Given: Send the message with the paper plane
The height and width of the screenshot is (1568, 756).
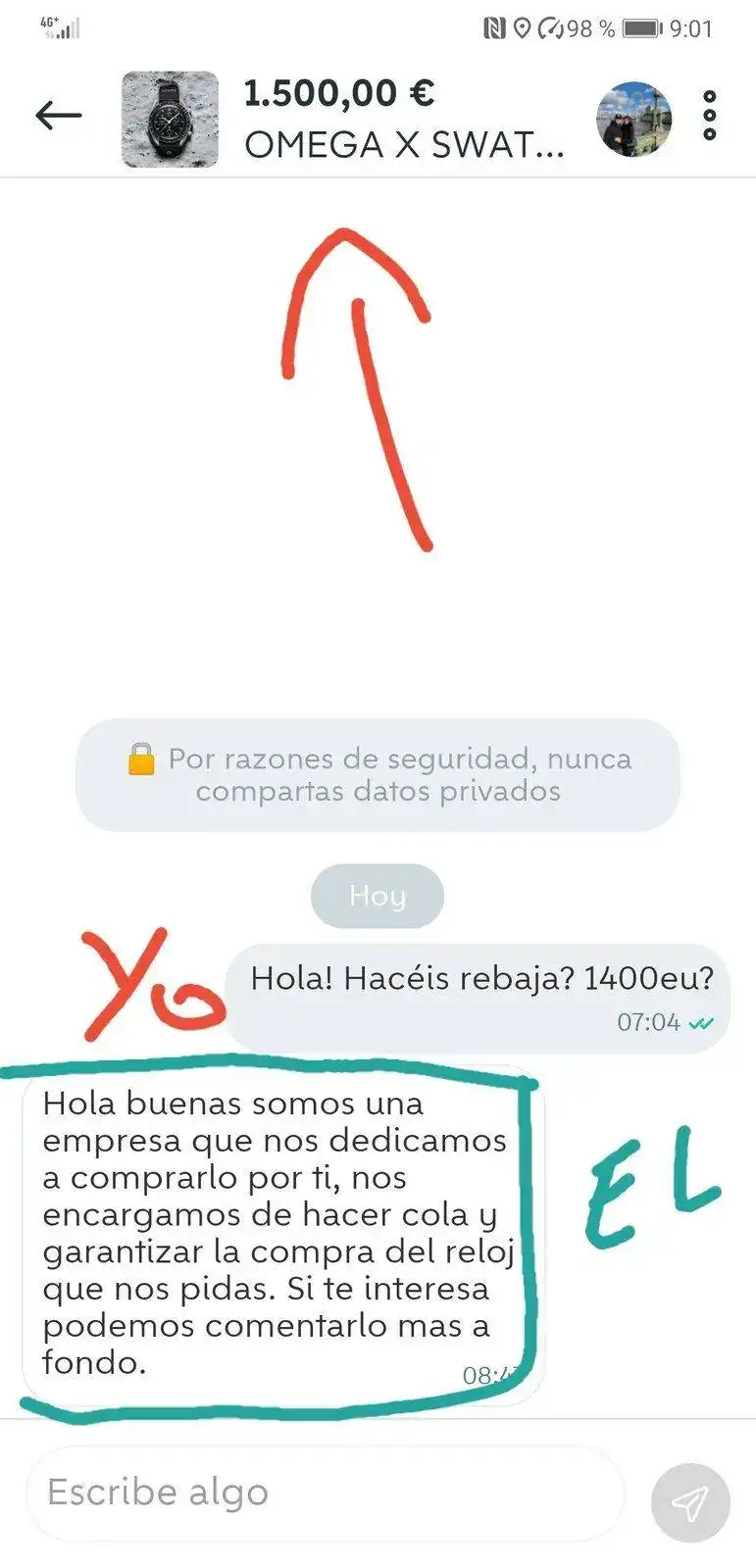Looking at the screenshot, I should 690,1502.
